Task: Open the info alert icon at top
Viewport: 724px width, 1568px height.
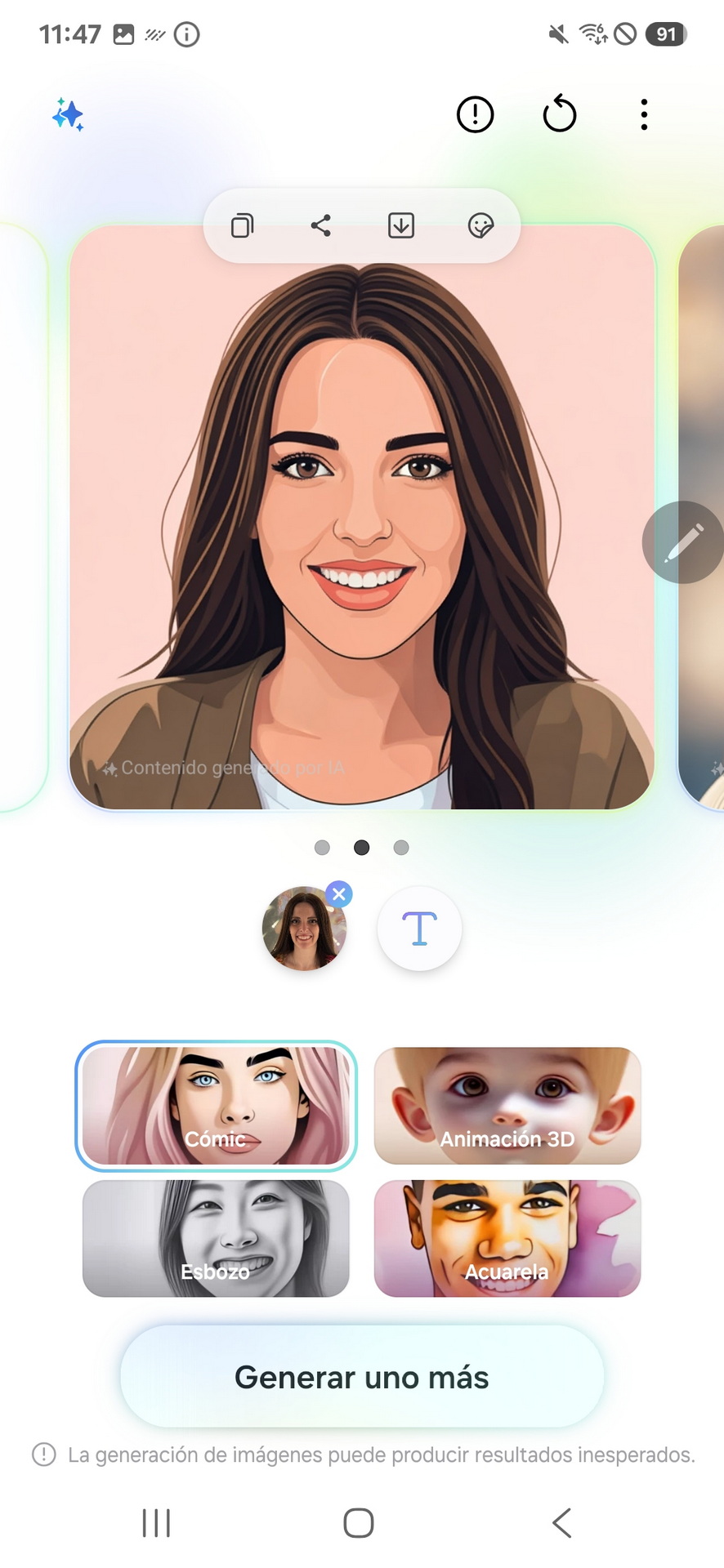Action: tap(475, 114)
